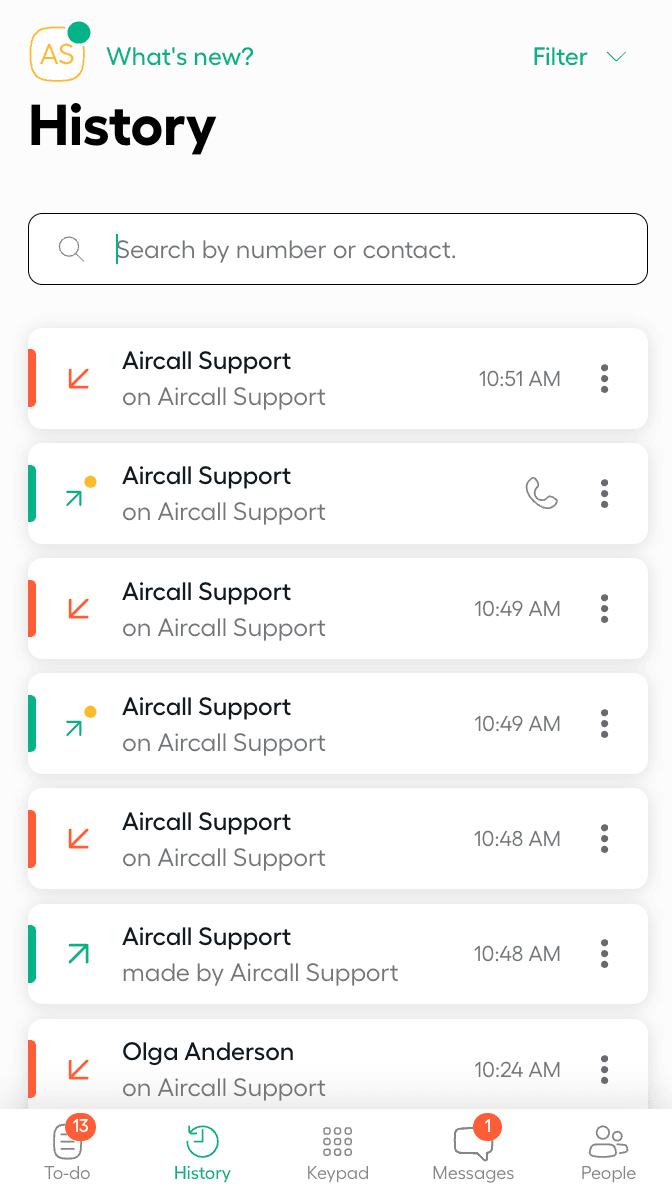The width and height of the screenshot is (672, 1194).
Task: Expand the Filter dropdown
Action: pyautogui.click(x=579, y=57)
